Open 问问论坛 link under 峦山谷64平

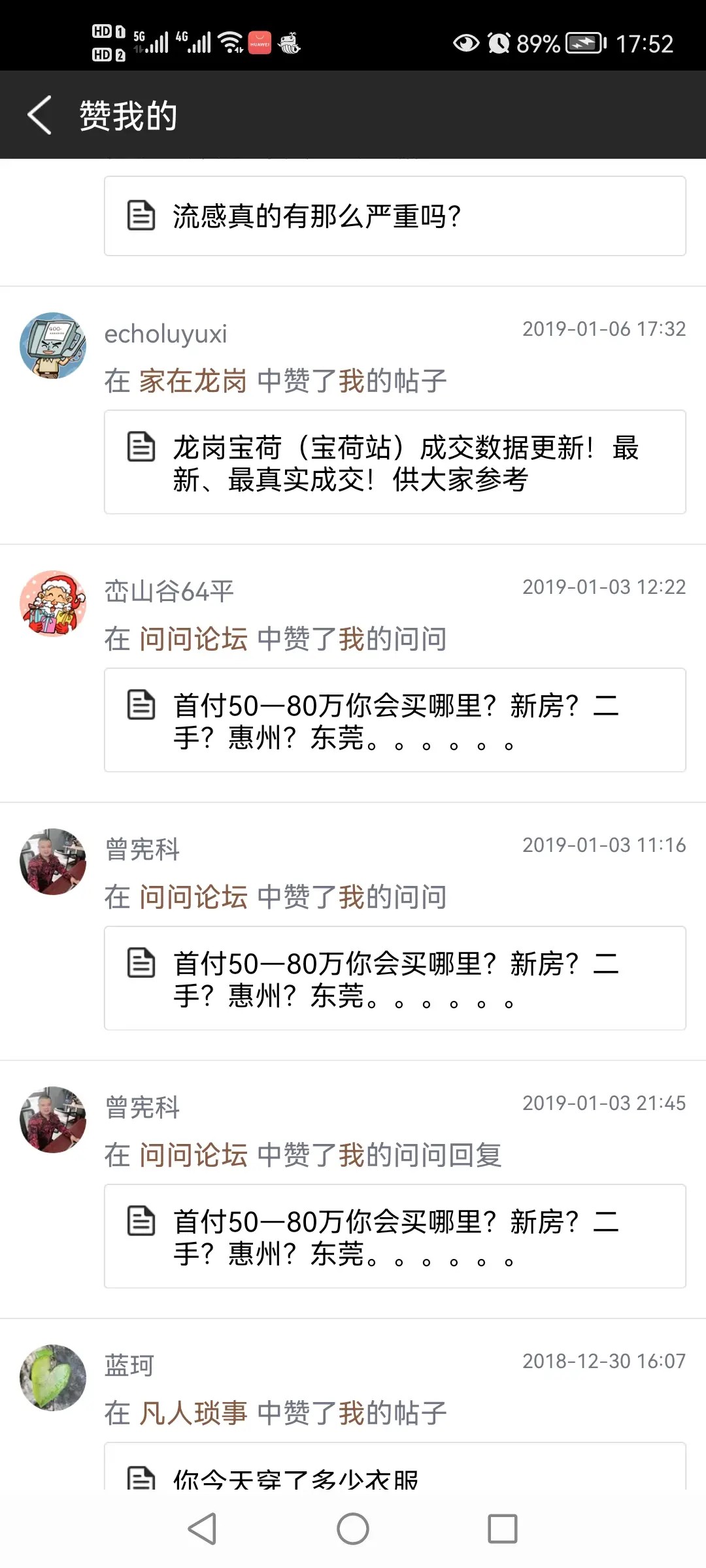click(193, 639)
